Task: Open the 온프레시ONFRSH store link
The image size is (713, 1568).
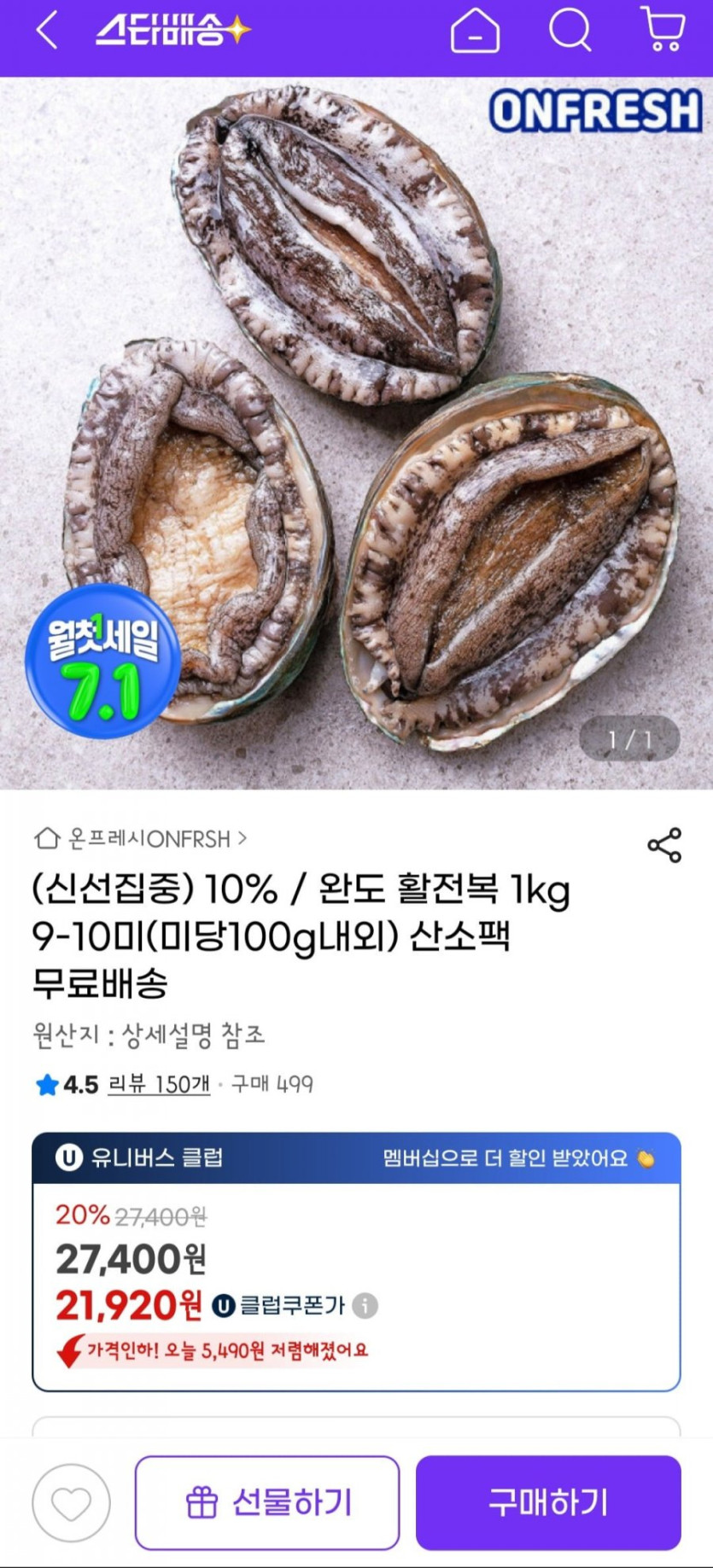Action: (141, 839)
